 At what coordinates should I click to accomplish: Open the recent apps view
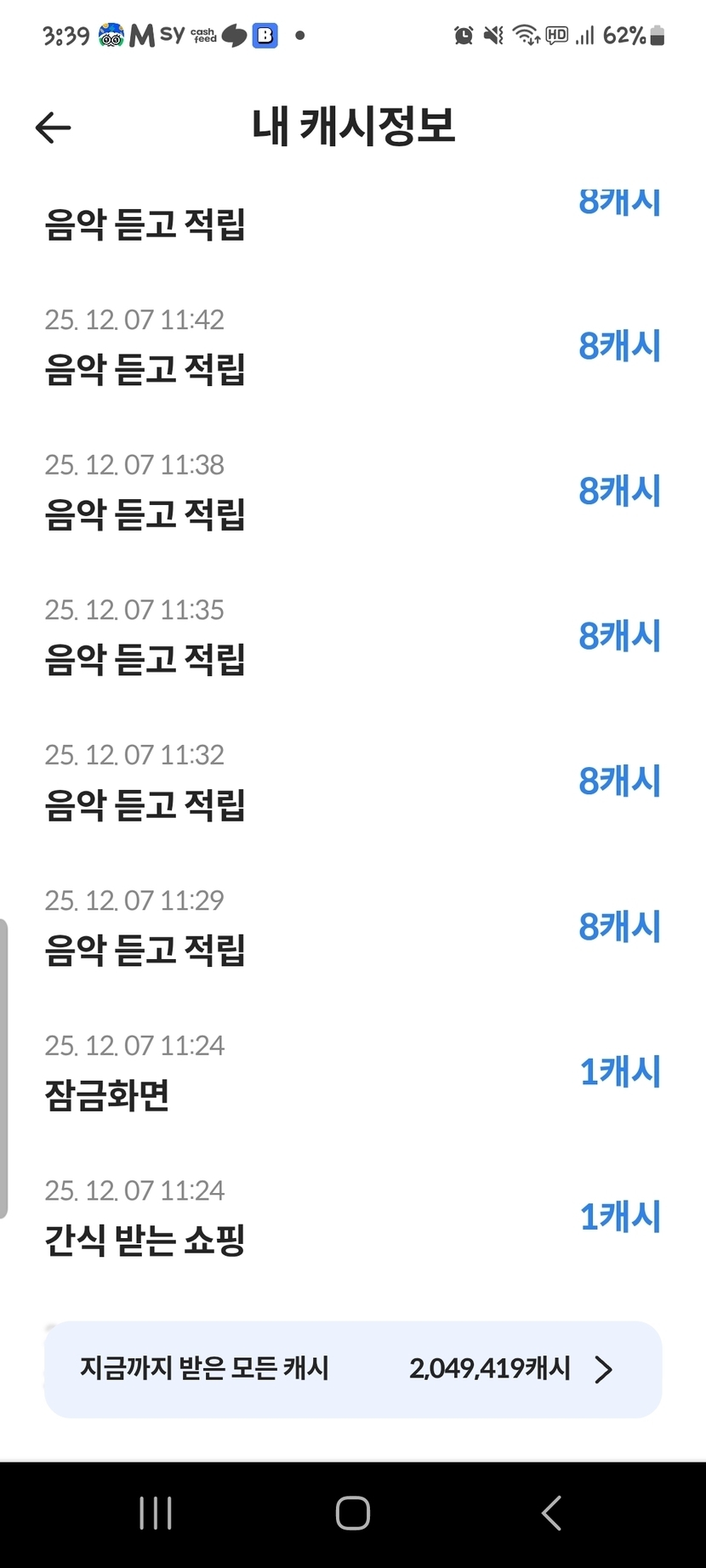[156, 1514]
